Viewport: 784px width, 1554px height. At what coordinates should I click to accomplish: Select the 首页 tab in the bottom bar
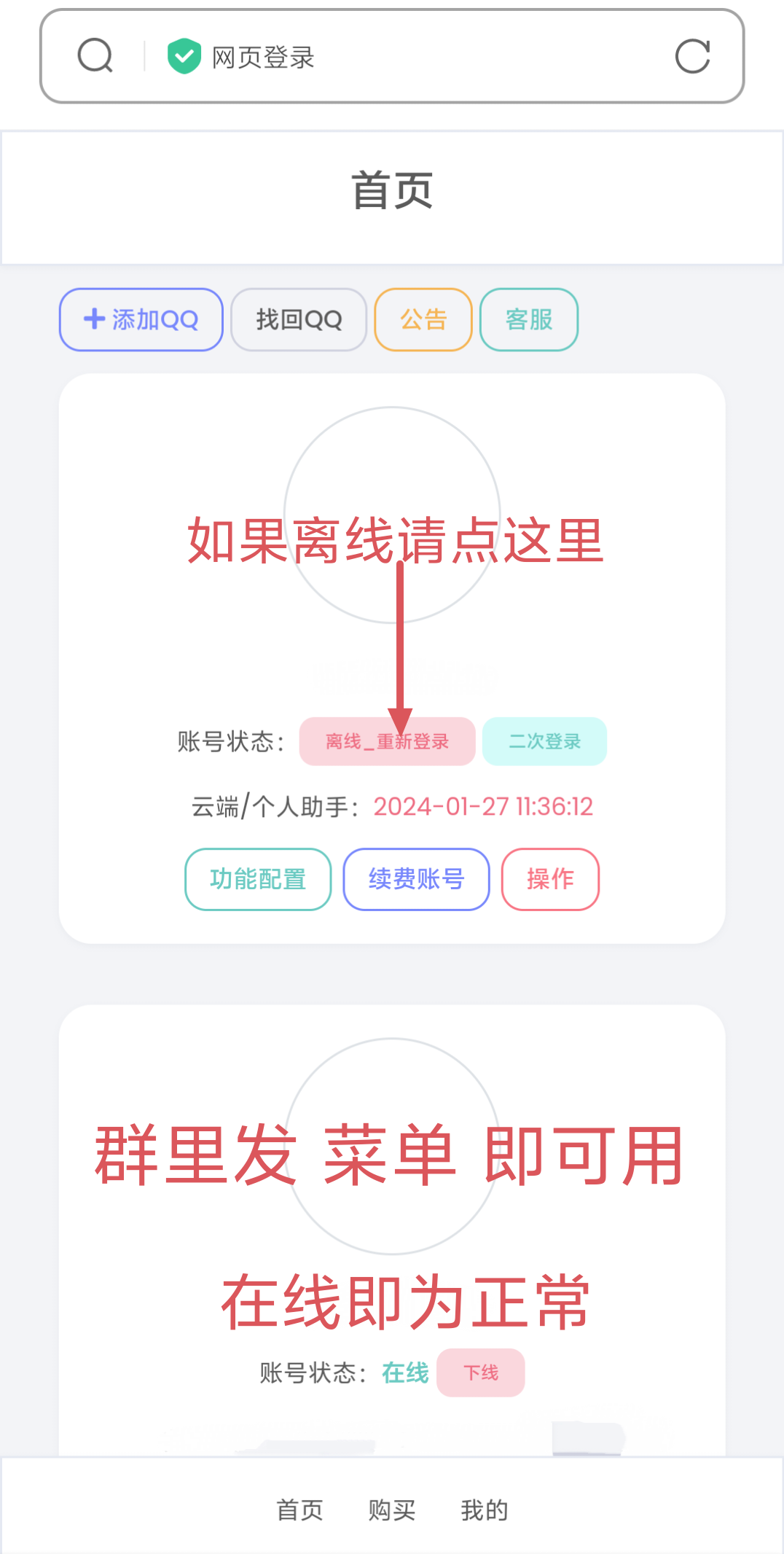click(x=299, y=1510)
